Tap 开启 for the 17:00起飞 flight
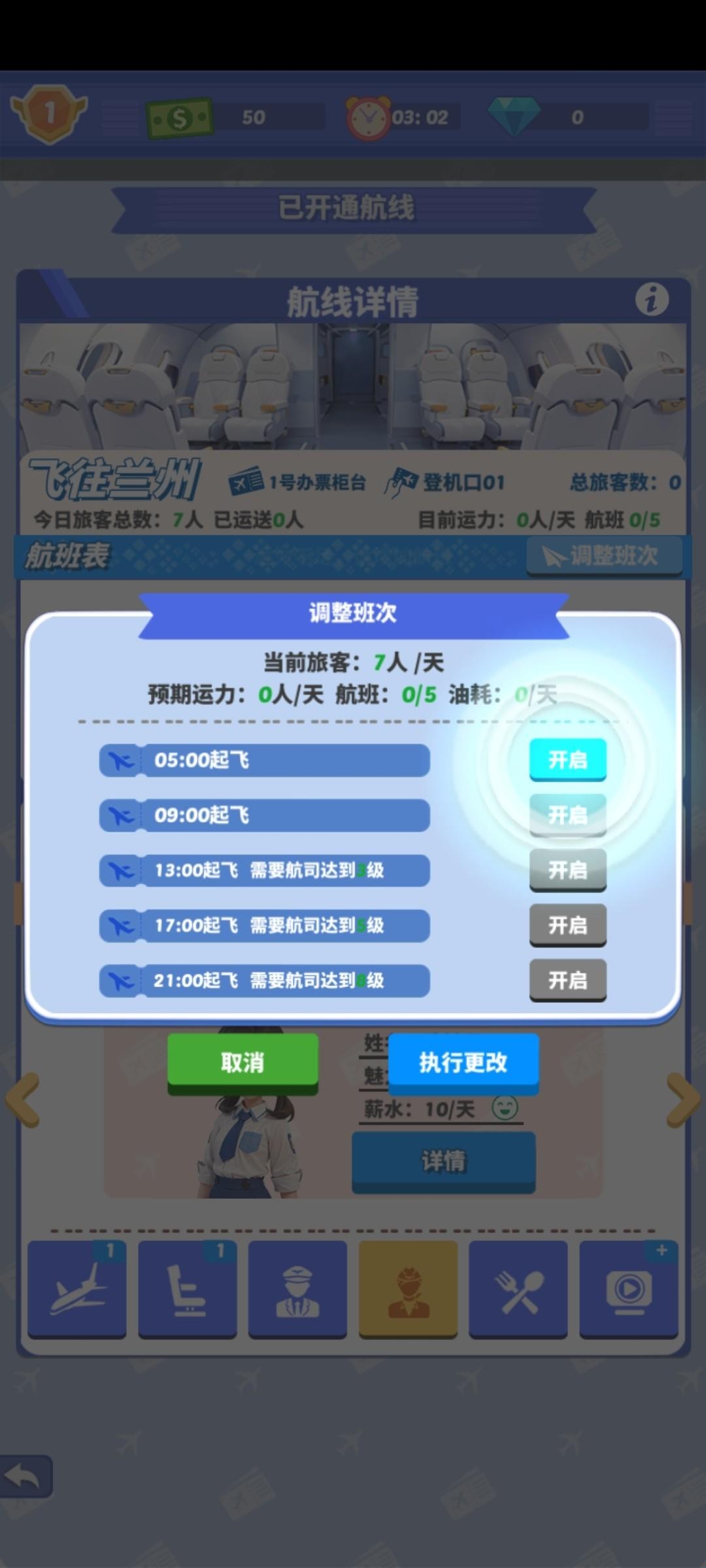 (x=567, y=924)
